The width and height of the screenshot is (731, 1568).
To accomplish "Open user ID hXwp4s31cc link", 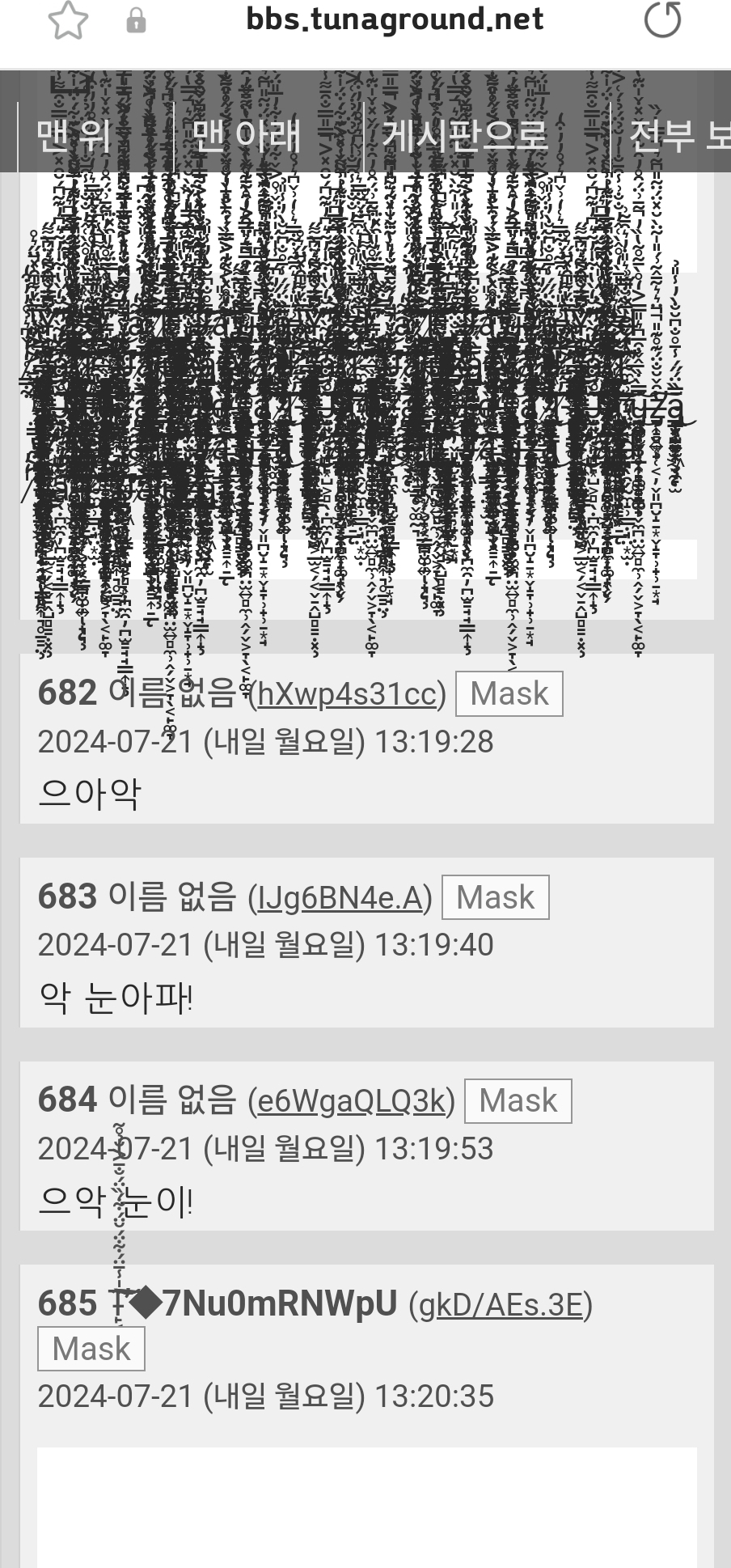I will pos(348,694).
